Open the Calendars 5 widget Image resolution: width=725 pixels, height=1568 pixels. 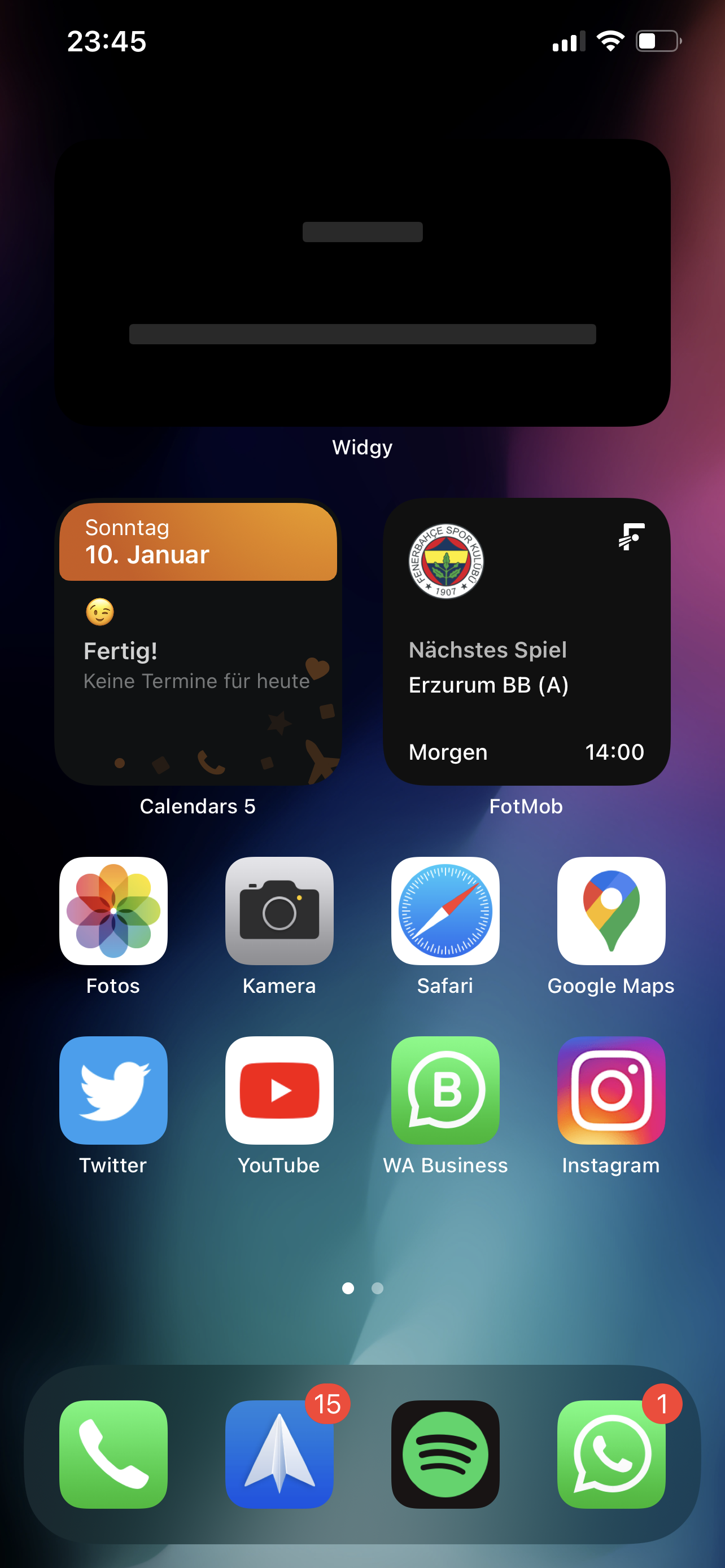pos(198,642)
